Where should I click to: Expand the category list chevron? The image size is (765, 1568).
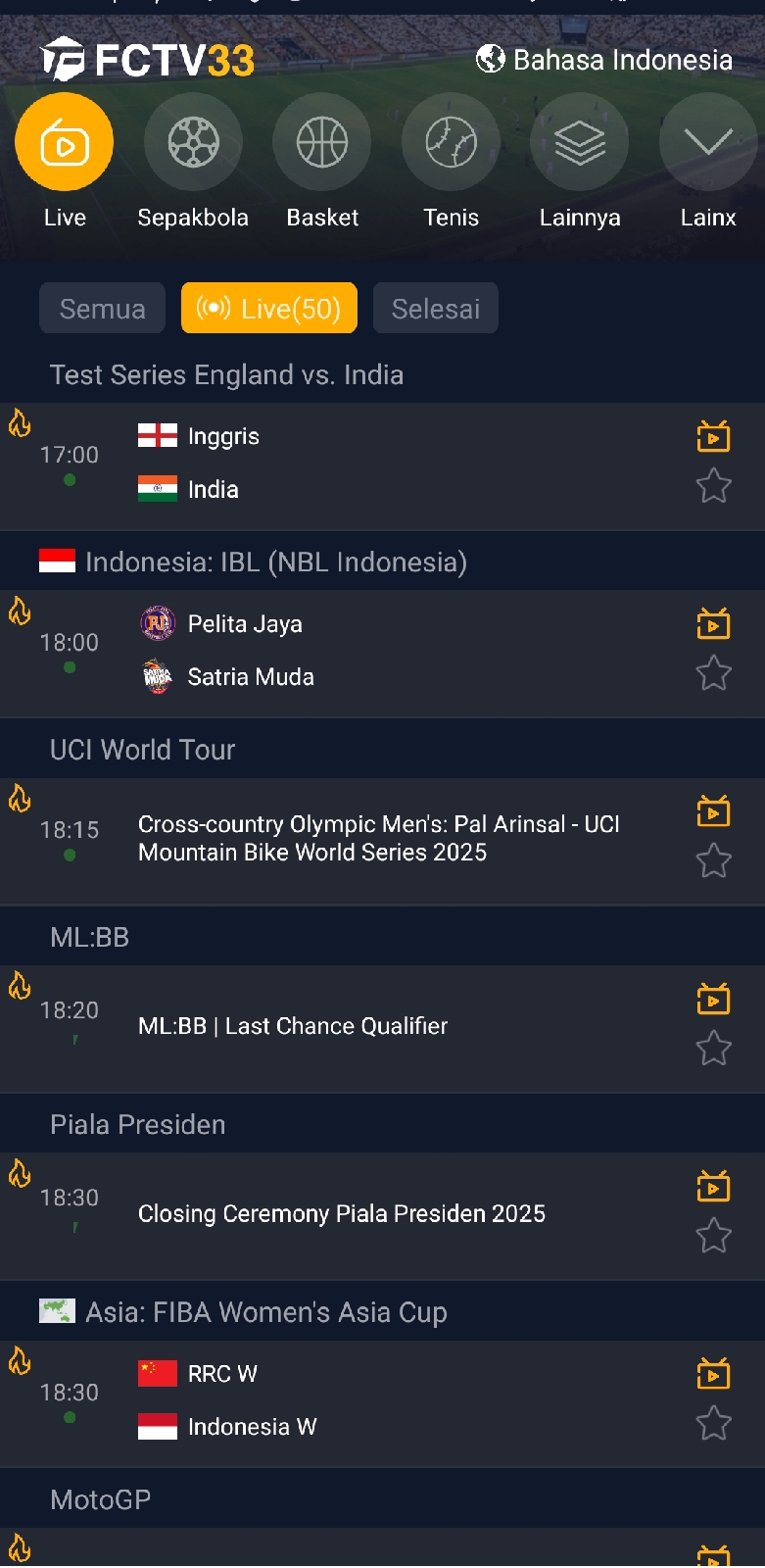[x=708, y=142]
